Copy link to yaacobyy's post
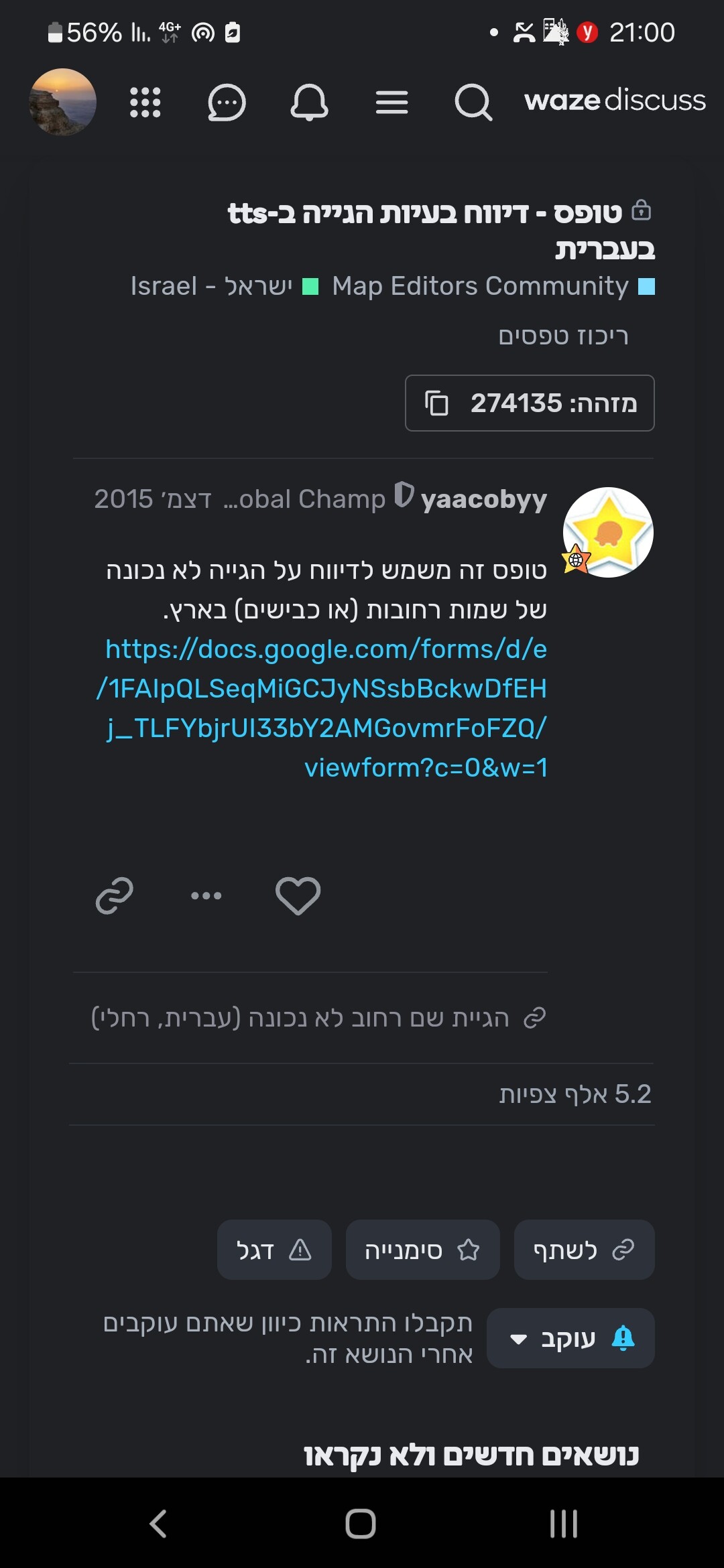724x1568 pixels. coord(115,895)
